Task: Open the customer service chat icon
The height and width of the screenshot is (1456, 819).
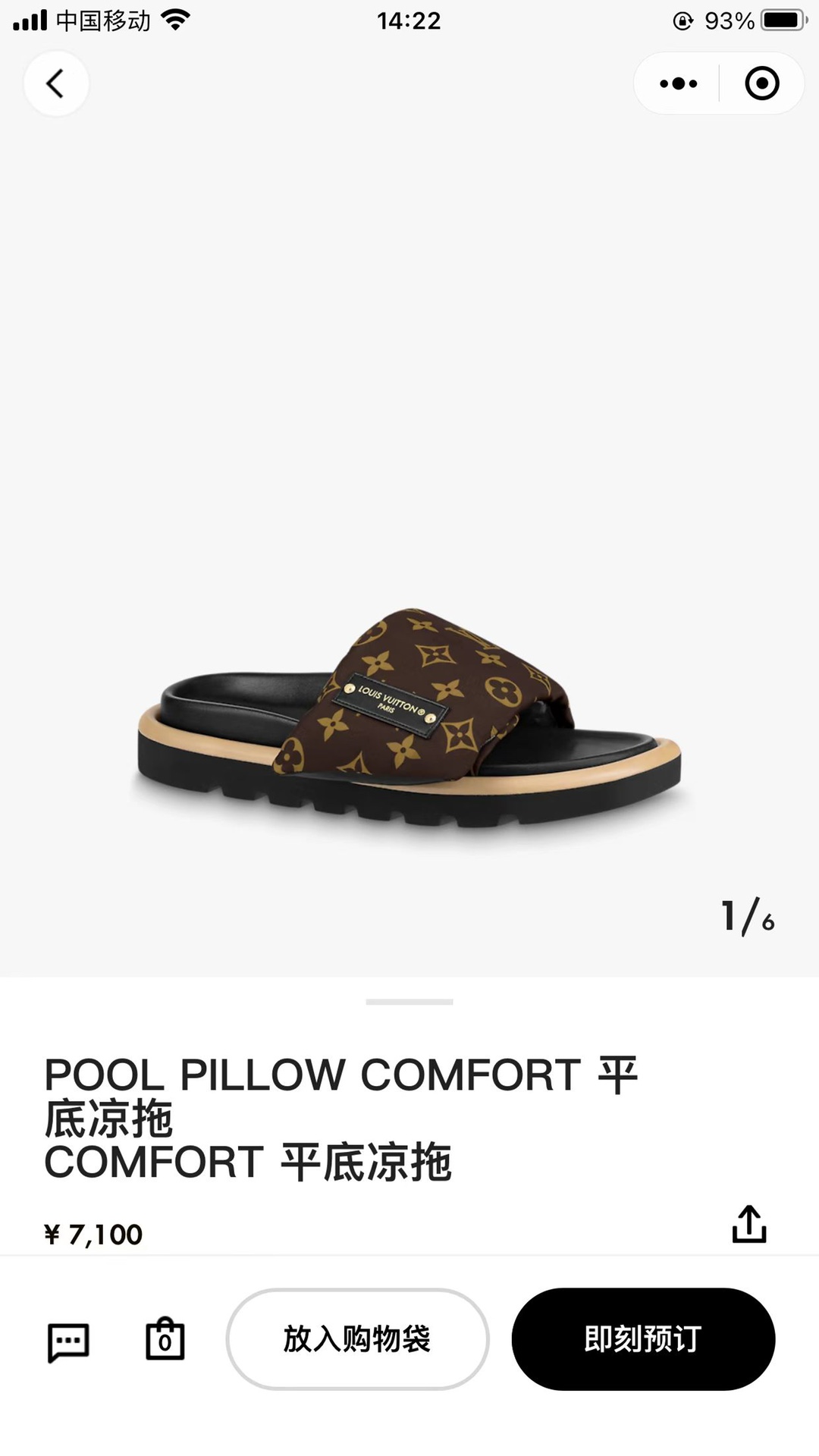Action: (x=69, y=1338)
